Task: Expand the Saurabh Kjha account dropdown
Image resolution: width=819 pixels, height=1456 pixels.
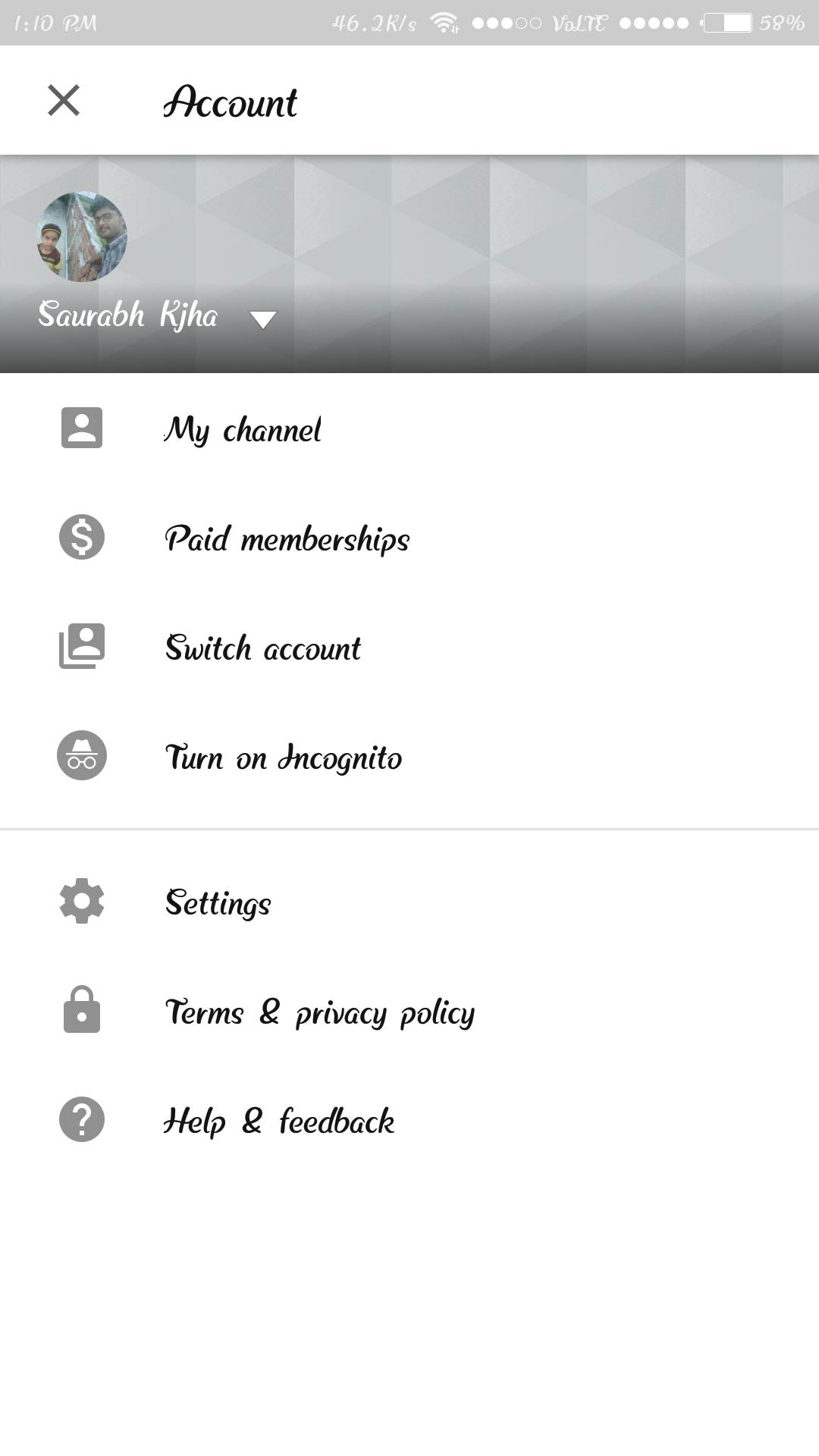Action: coord(262,320)
